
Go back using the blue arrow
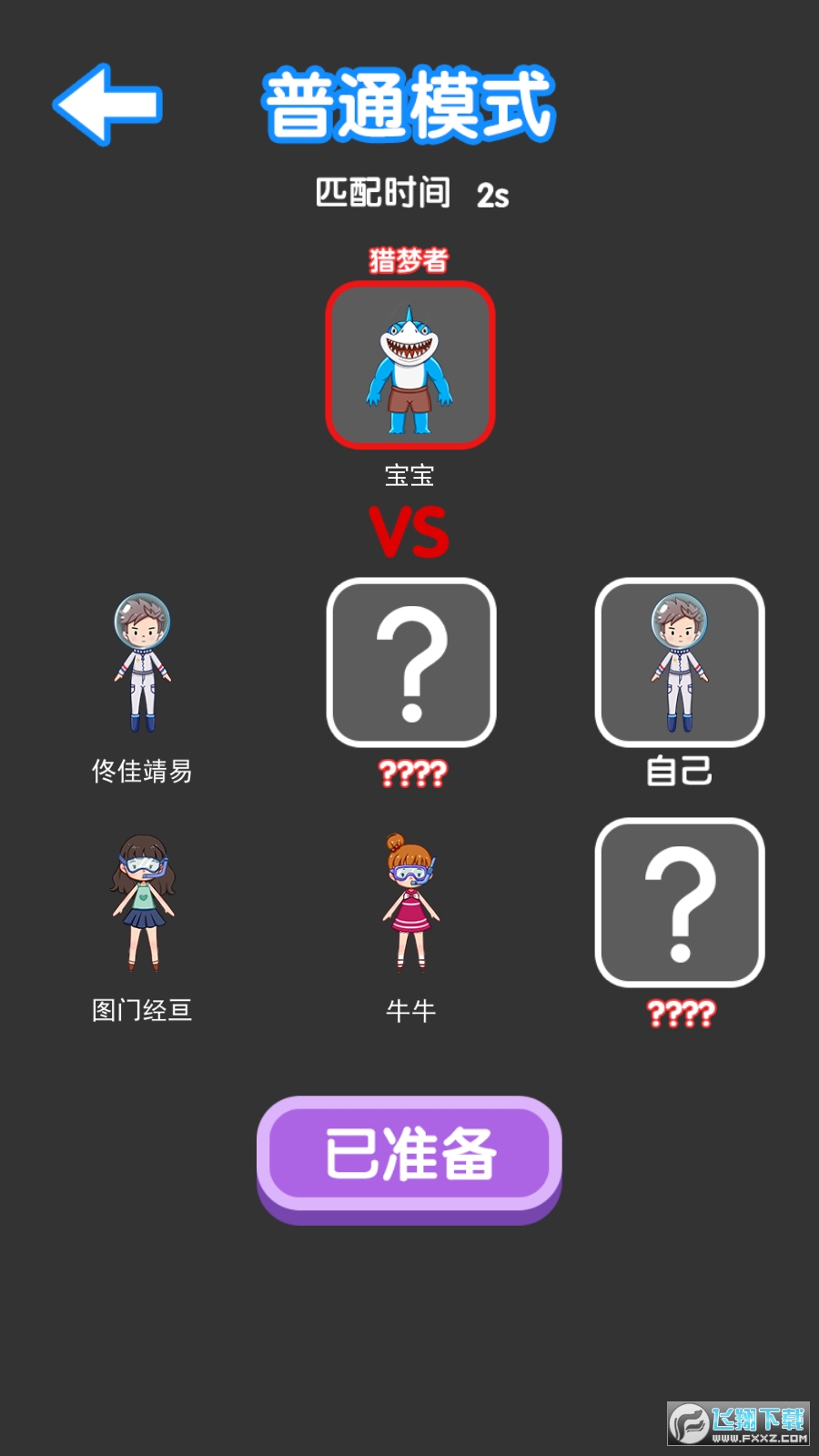pyautogui.click(x=107, y=105)
